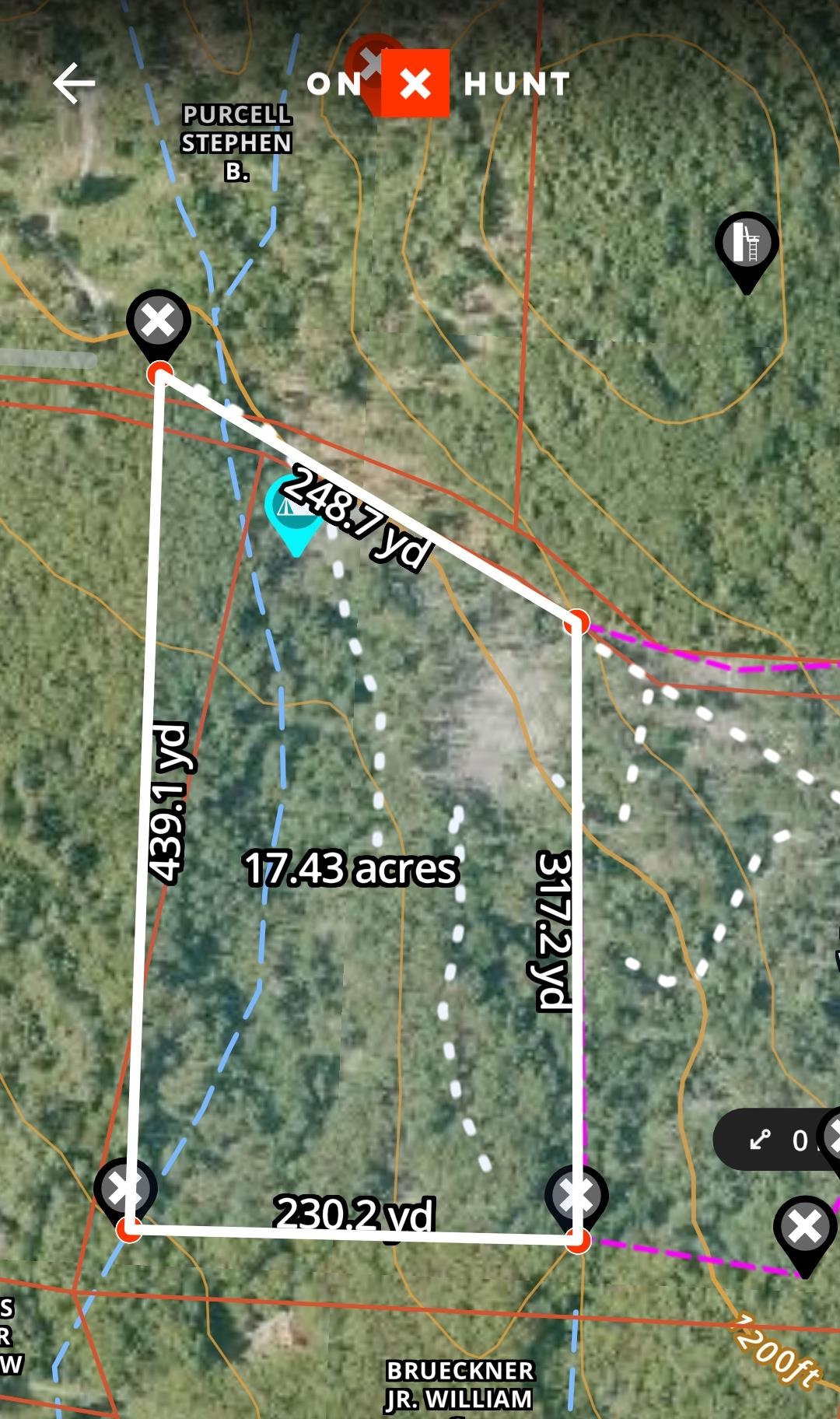Click the PURCELL STEPHEN B. parcel label

237,144
